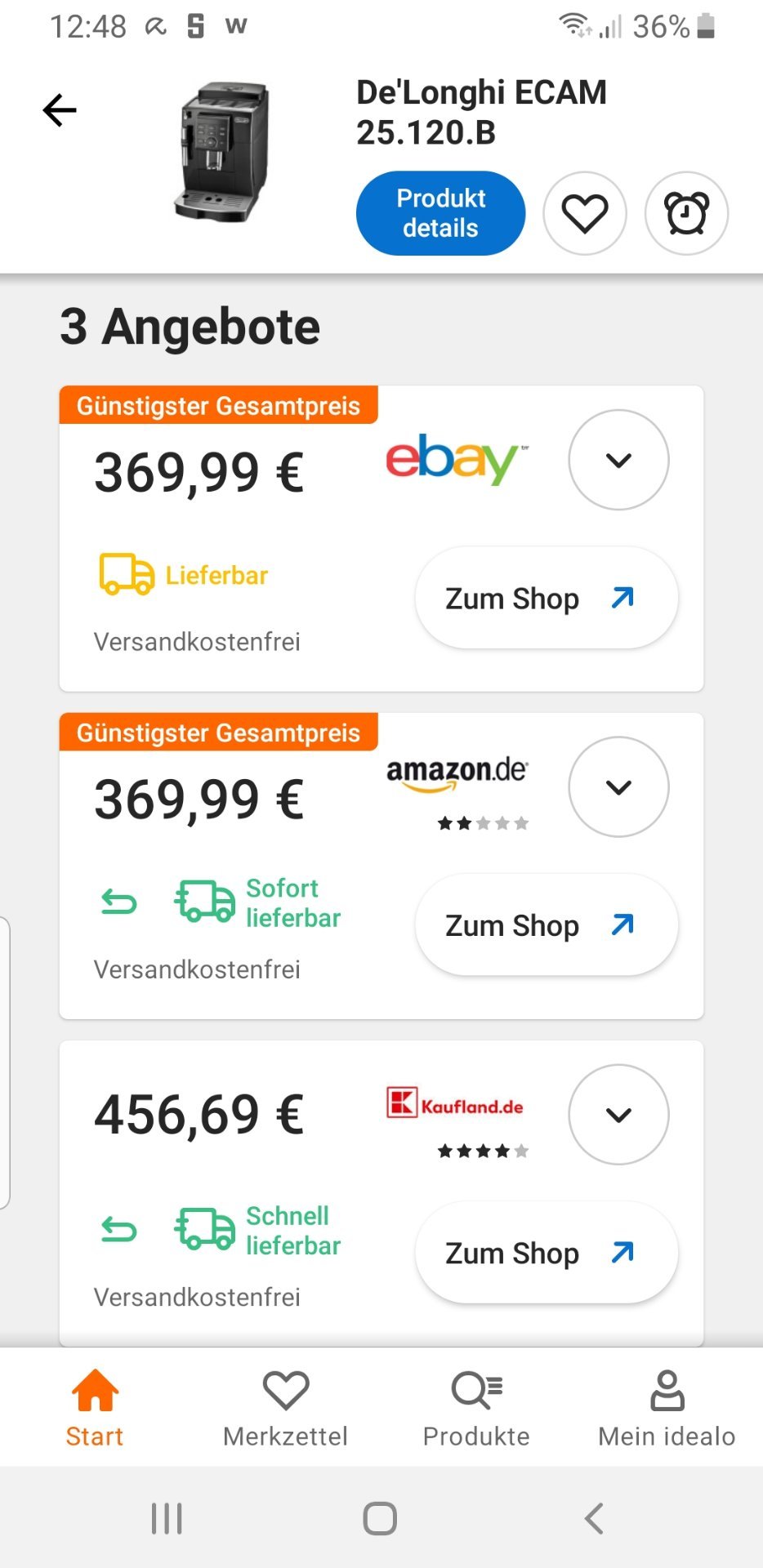Open the Merkzettel tab

(286, 1408)
